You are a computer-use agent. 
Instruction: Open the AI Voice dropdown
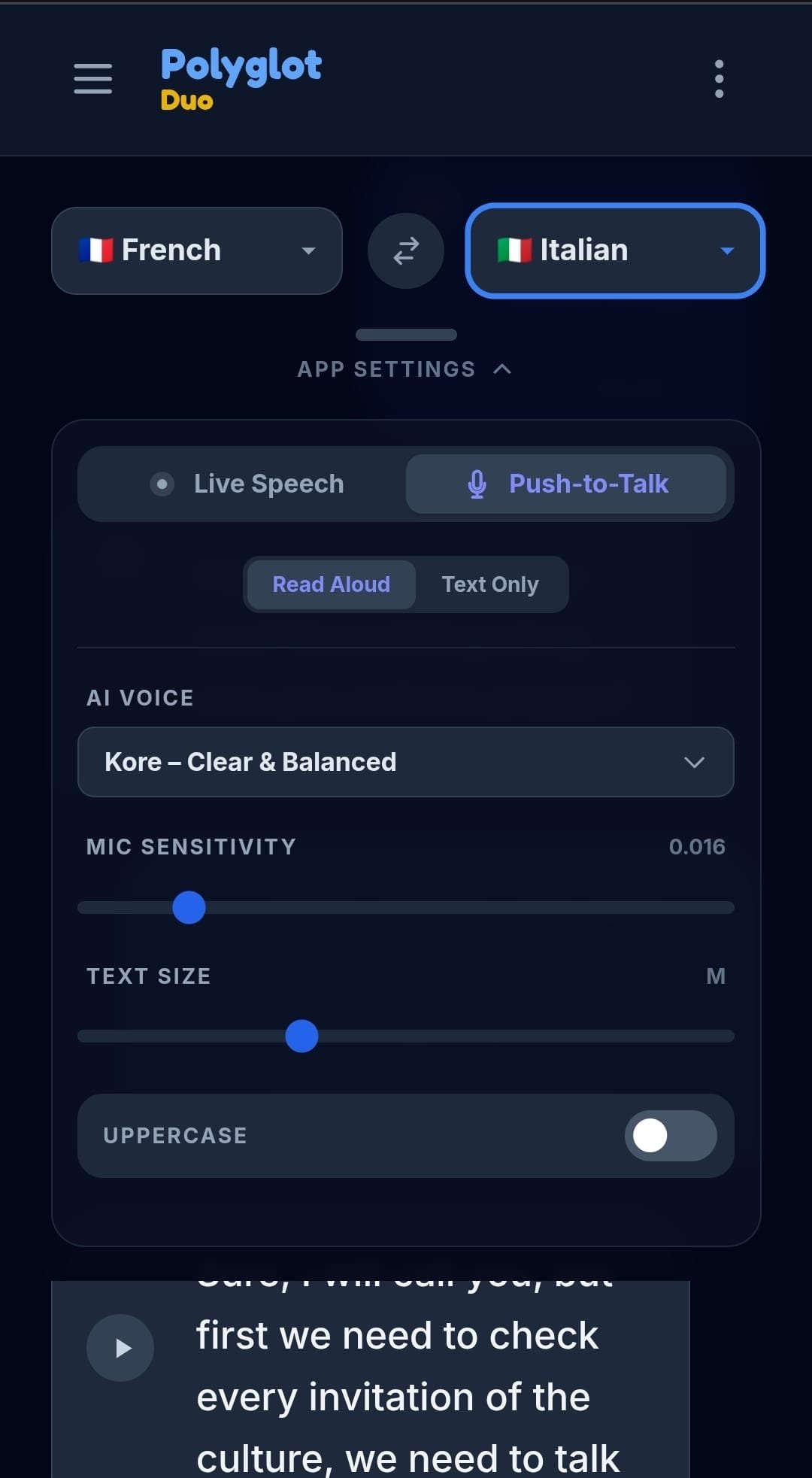pos(406,762)
